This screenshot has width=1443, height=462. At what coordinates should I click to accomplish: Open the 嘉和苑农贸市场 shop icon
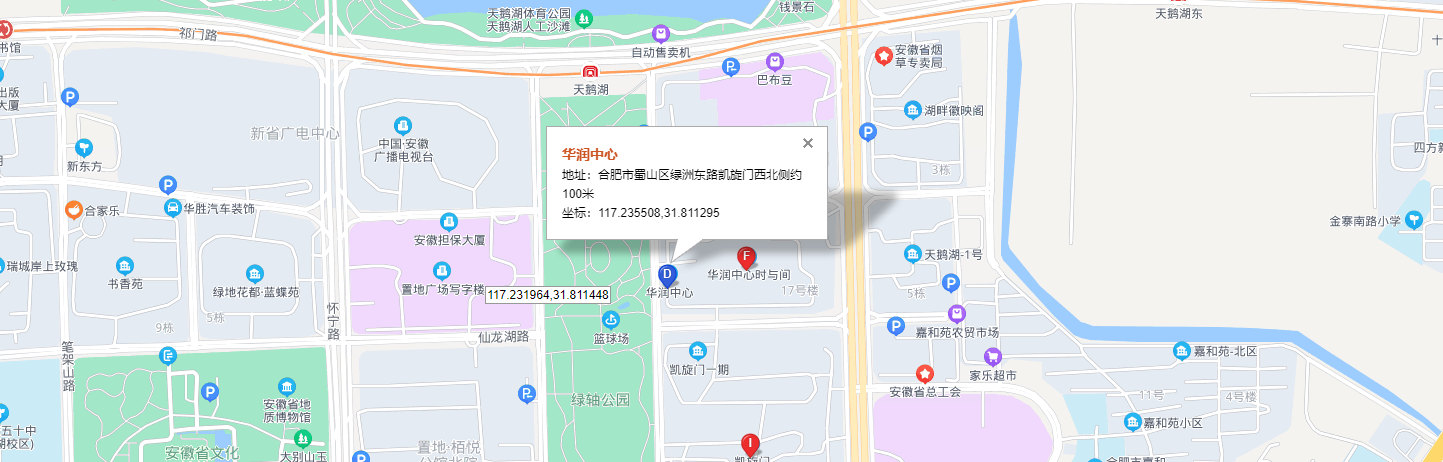(x=956, y=313)
